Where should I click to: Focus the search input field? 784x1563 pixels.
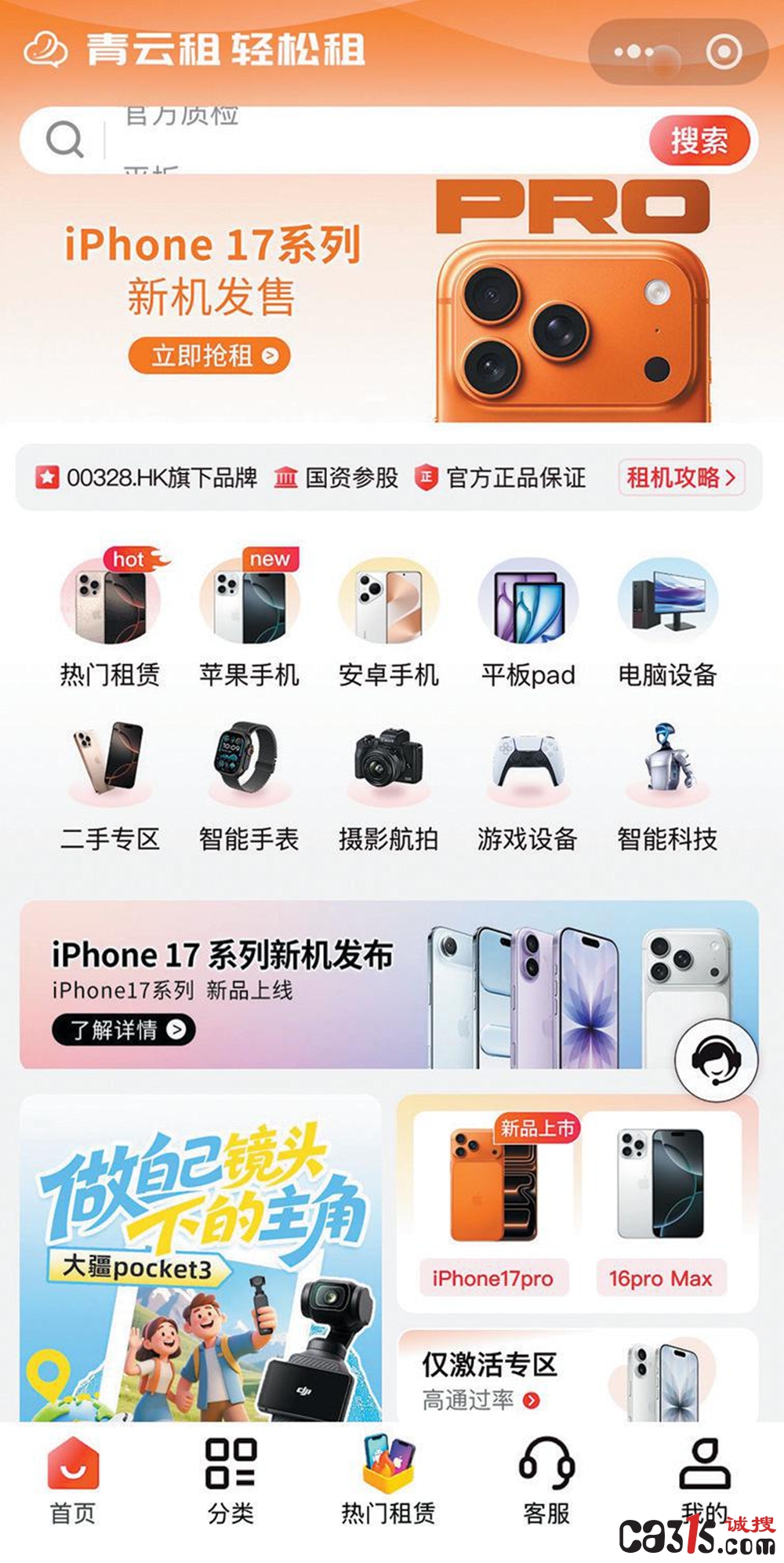tap(376, 140)
